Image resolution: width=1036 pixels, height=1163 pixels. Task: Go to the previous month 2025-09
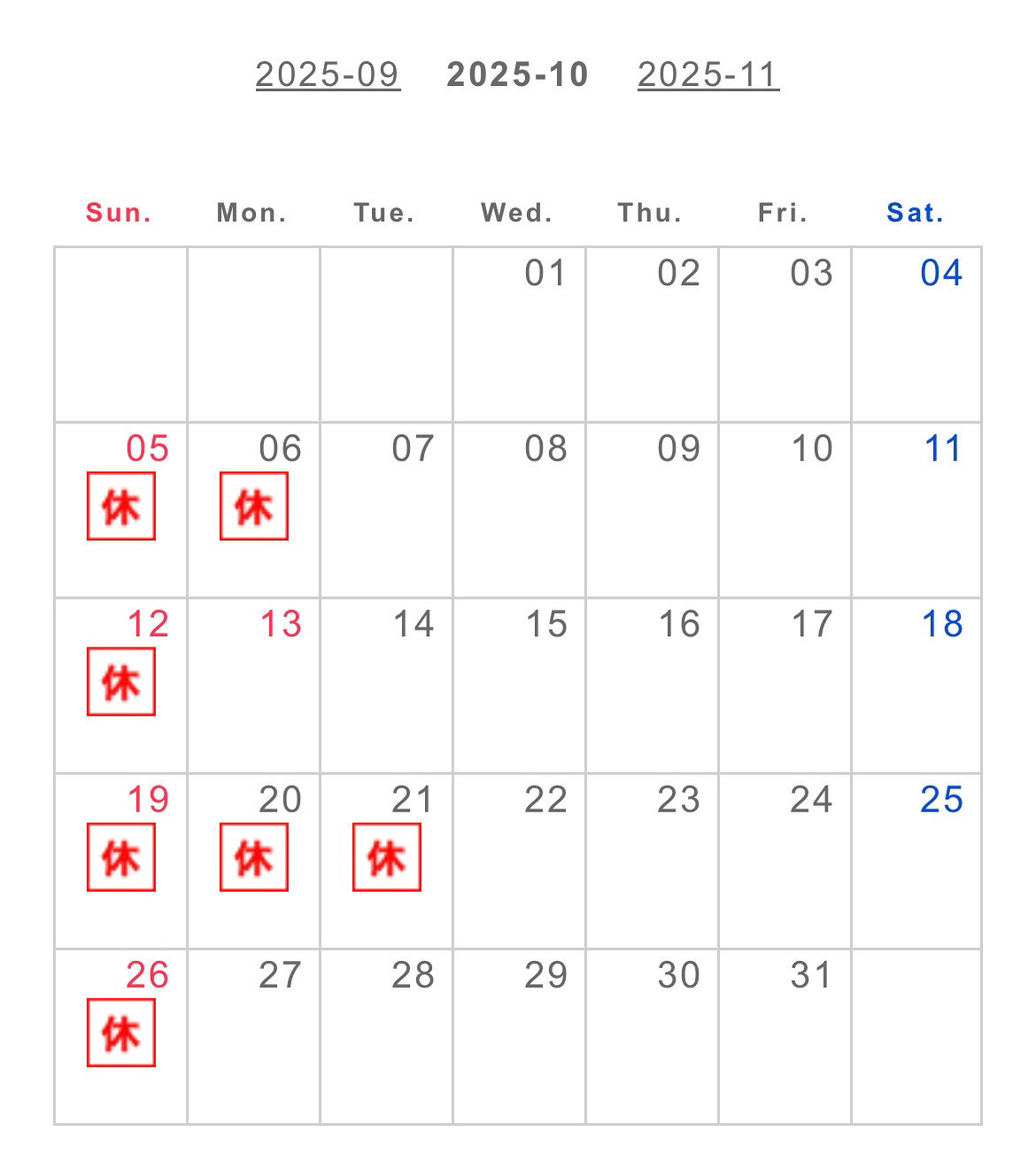328,74
